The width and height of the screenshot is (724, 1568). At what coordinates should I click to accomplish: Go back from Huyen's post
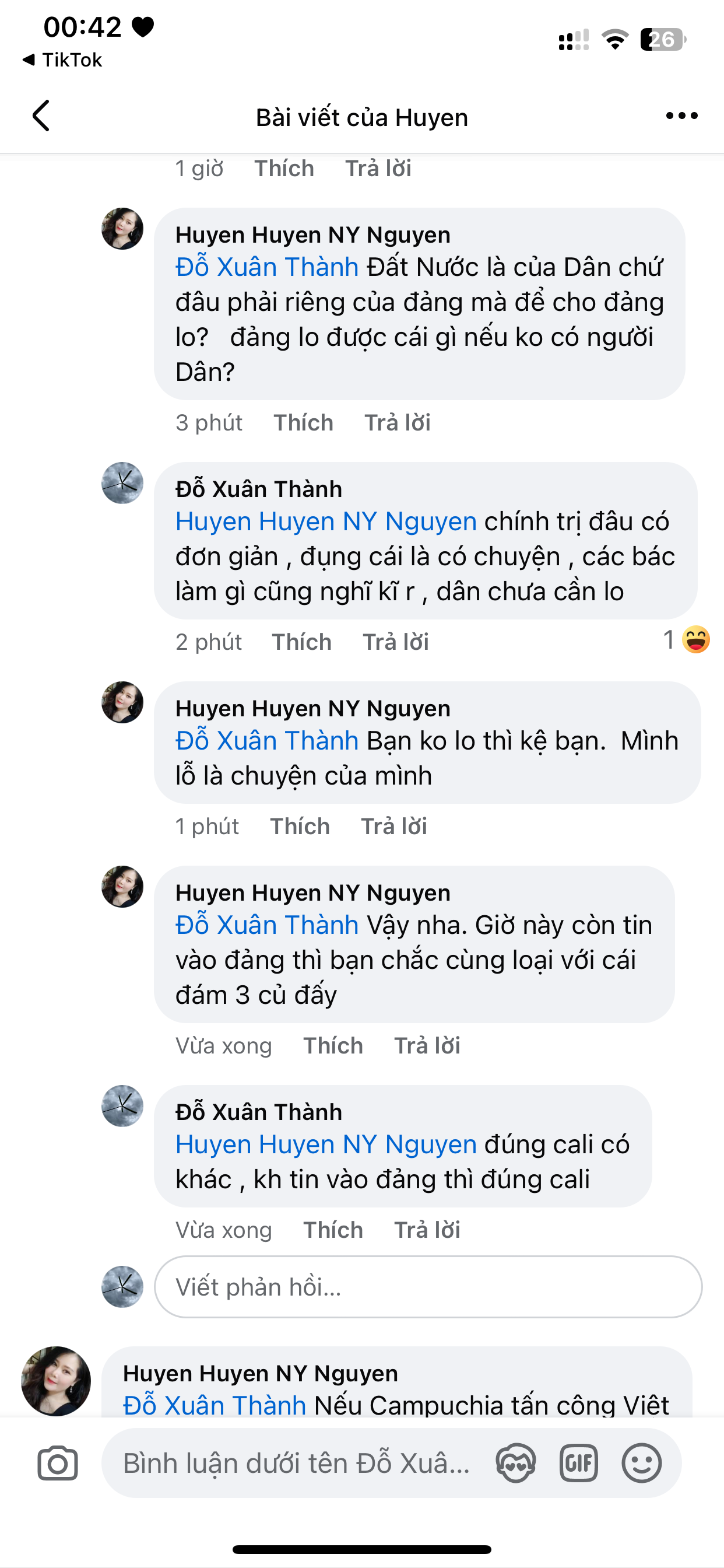(x=41, y=116)
